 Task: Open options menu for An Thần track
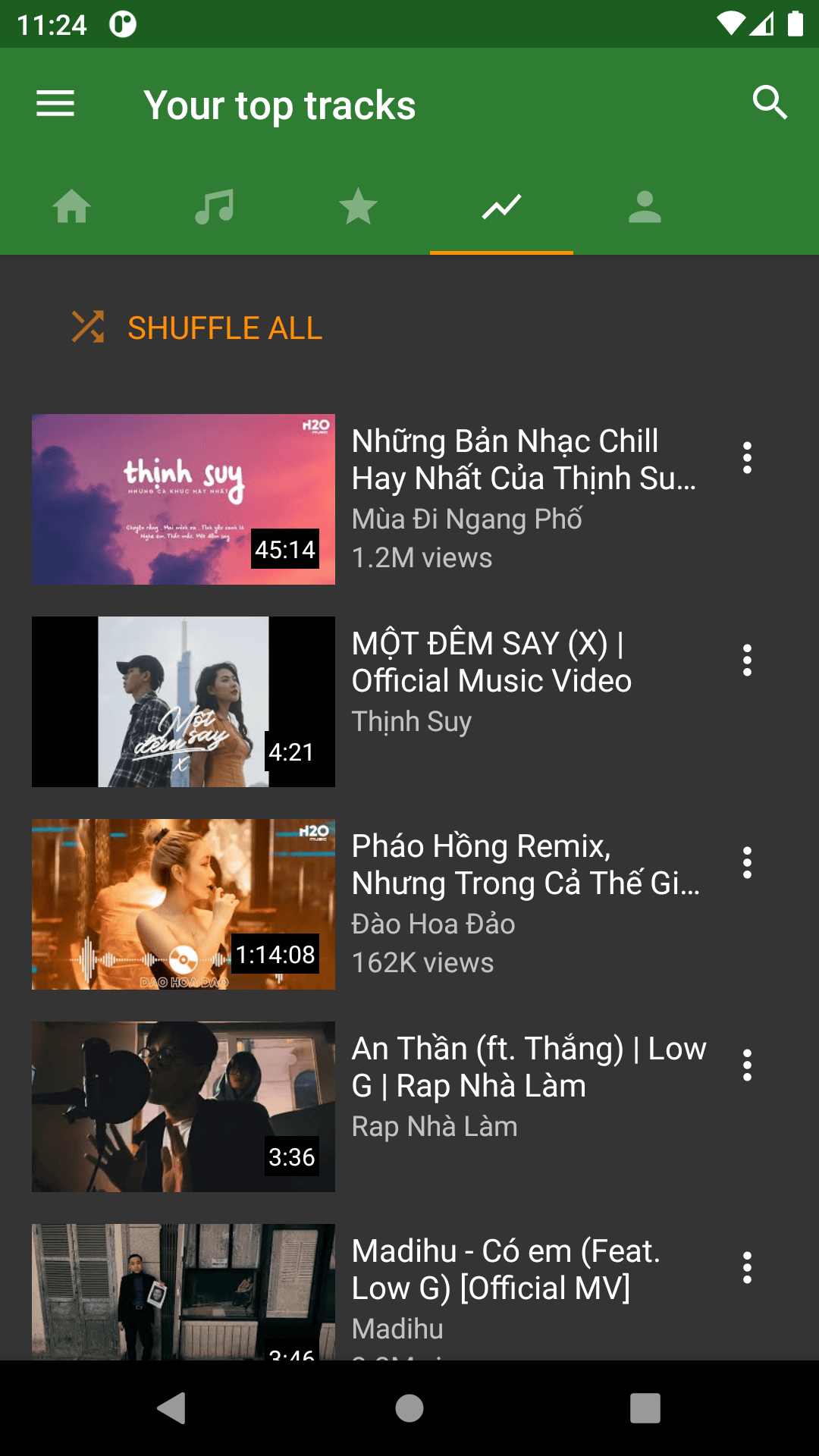pyautogui.click(x=747, y=1065)
